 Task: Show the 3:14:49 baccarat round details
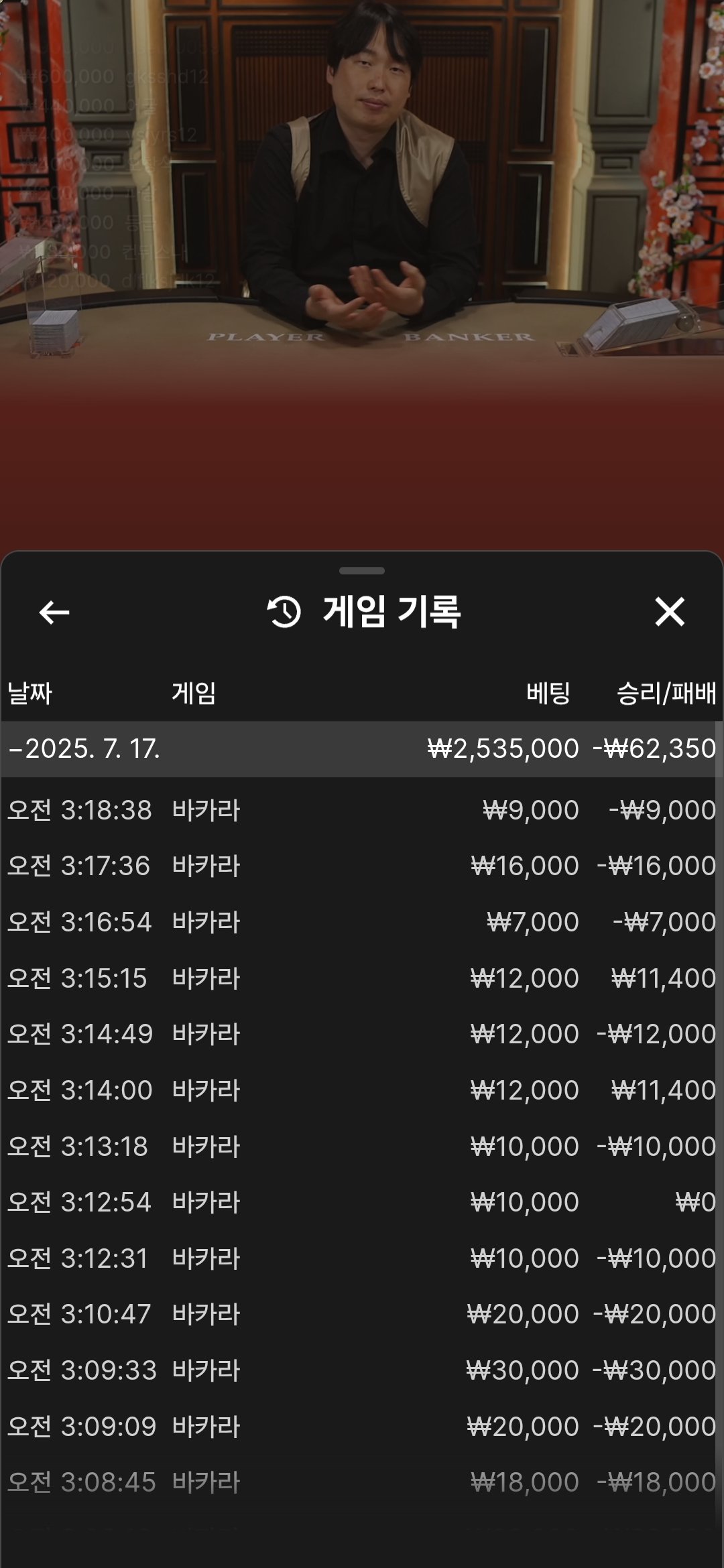click(x=362, y=1034)
